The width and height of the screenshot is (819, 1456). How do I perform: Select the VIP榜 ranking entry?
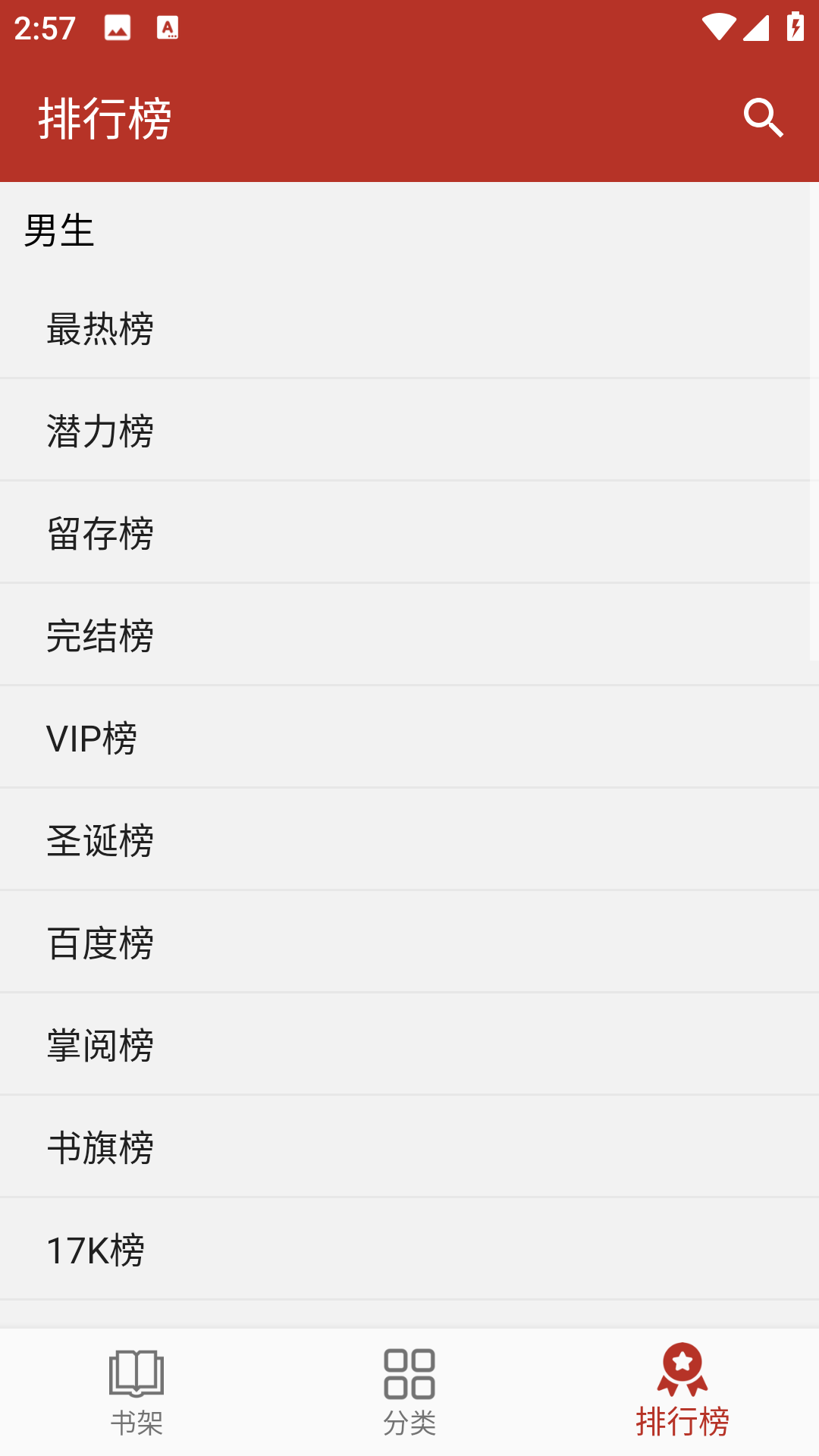[409, 739]
